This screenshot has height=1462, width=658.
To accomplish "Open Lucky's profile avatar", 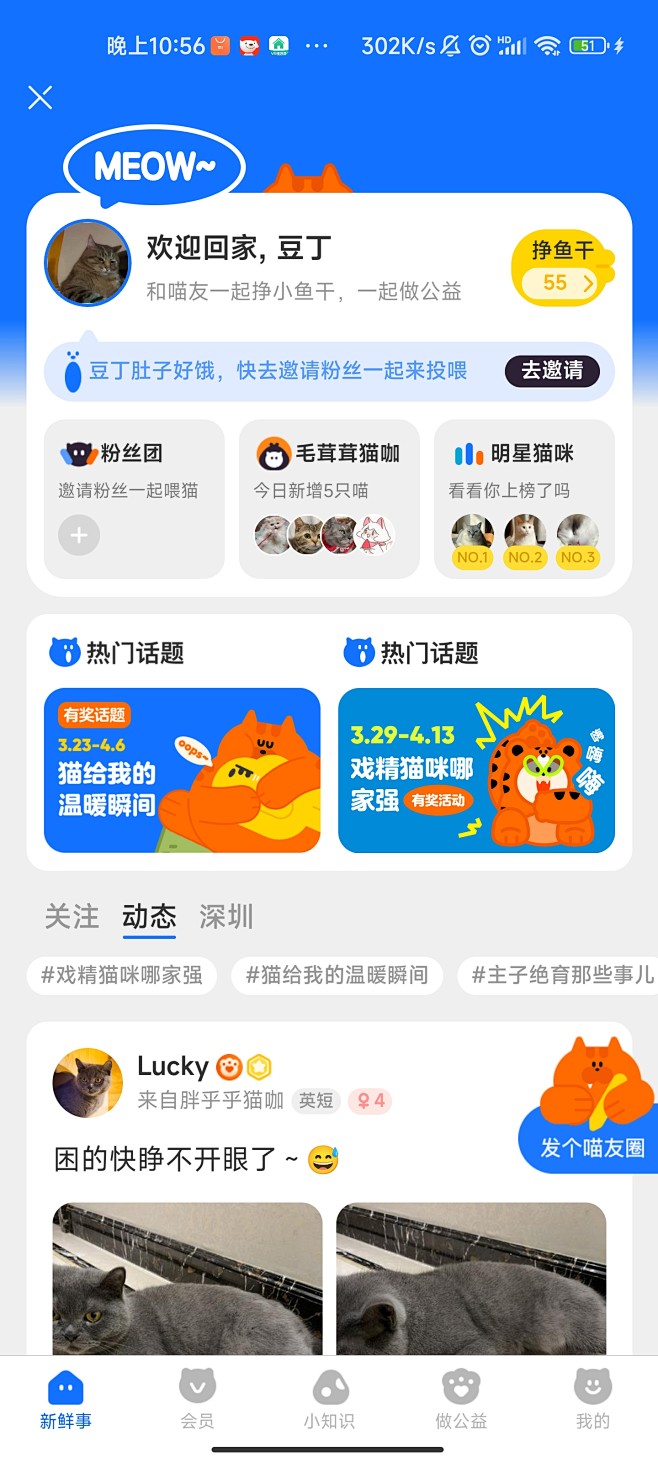I will pyautogui.click(x=88, y=1083).
